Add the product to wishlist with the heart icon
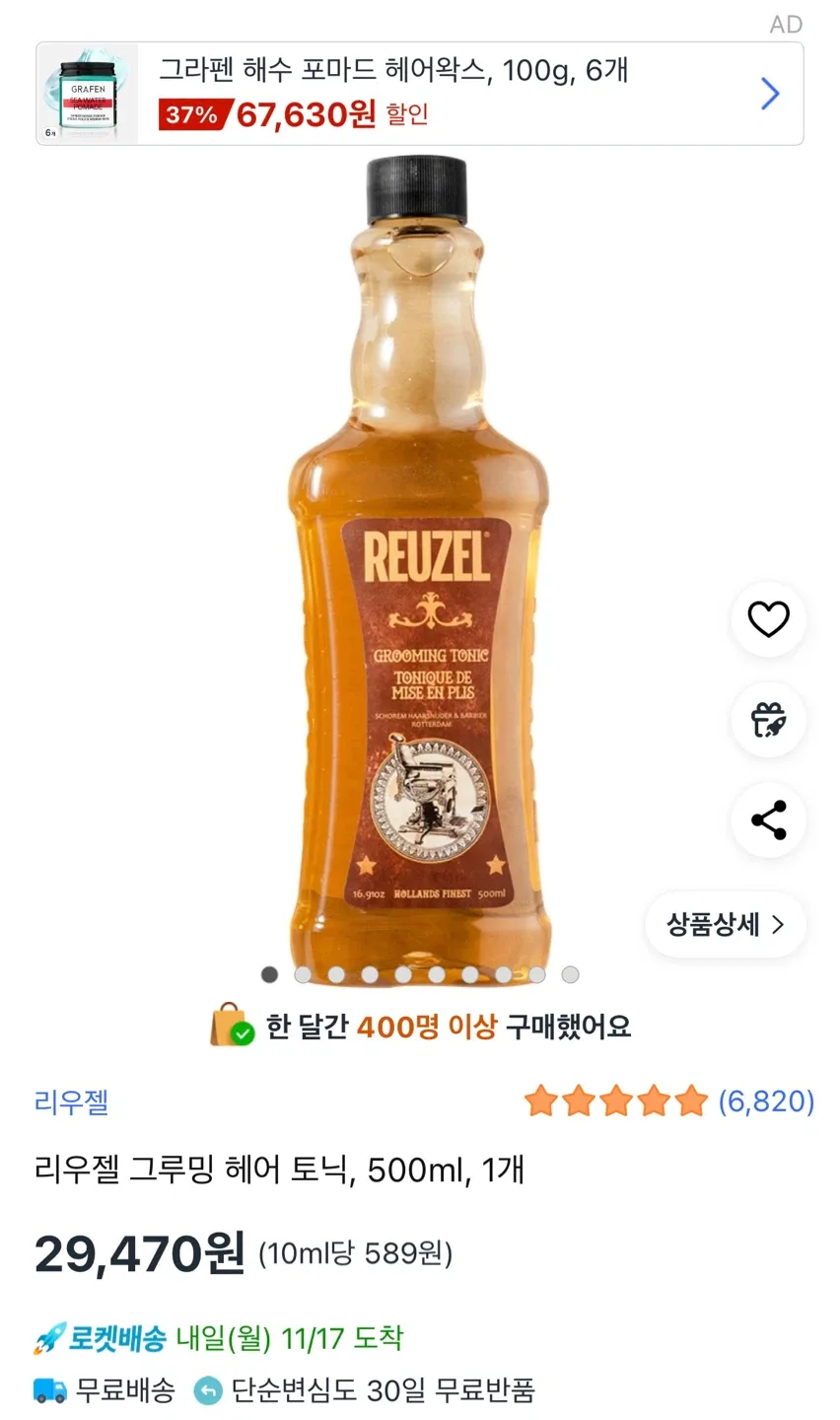The height and width of the screenshot is (1420, 840). 768,619
